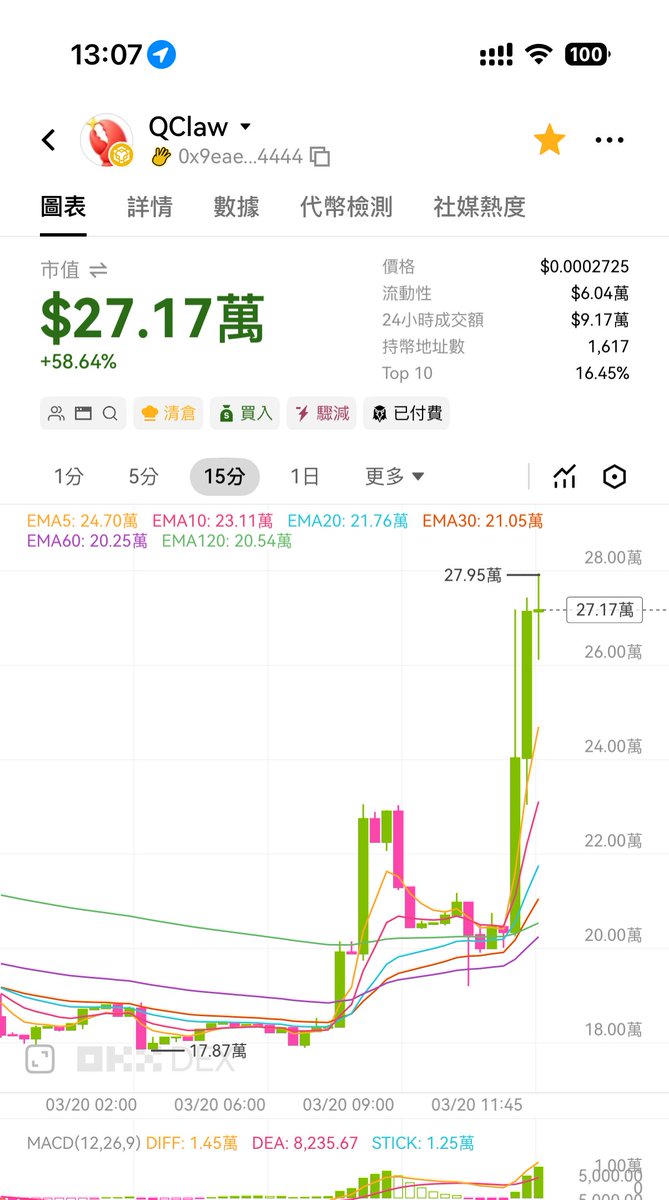Expand the QClaw token dropdown
Viewport: 669px width, 1200px height.
pyautogui.click(x=245, y=127)
